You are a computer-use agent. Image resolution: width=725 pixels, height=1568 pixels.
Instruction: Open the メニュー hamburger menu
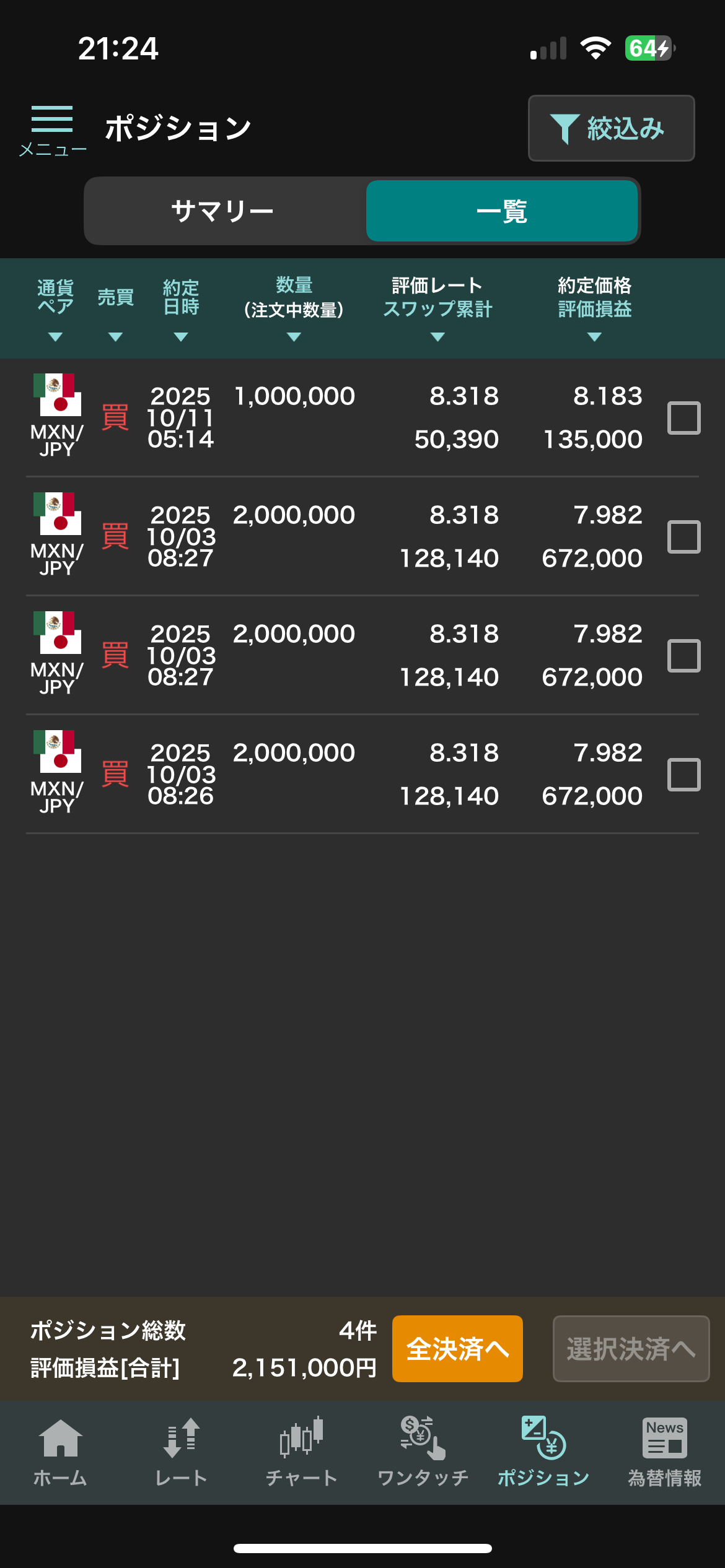click(x=53, y=129)
